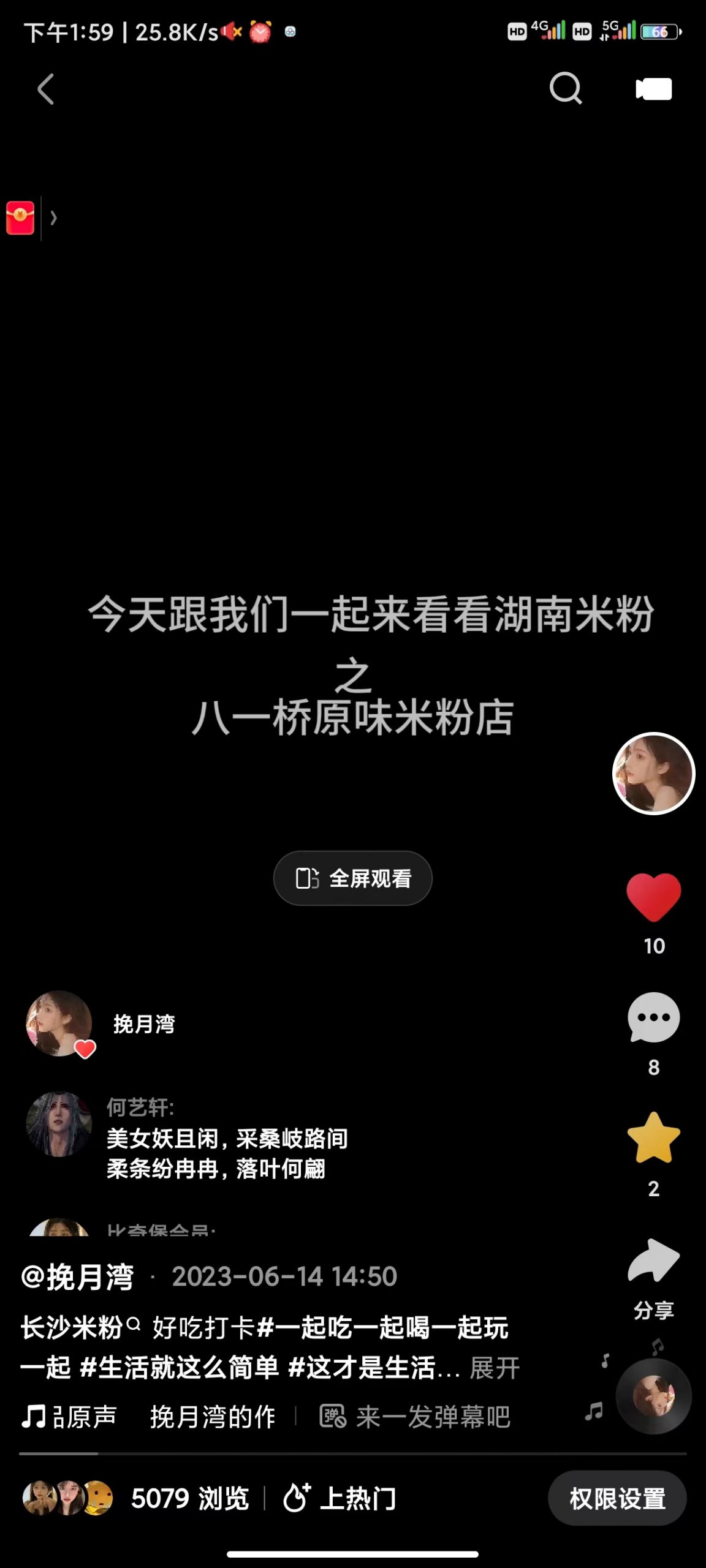Open 权限设置 permission settings
The width and height of the screenshot is (706, 1568).
coord(617,1499)
